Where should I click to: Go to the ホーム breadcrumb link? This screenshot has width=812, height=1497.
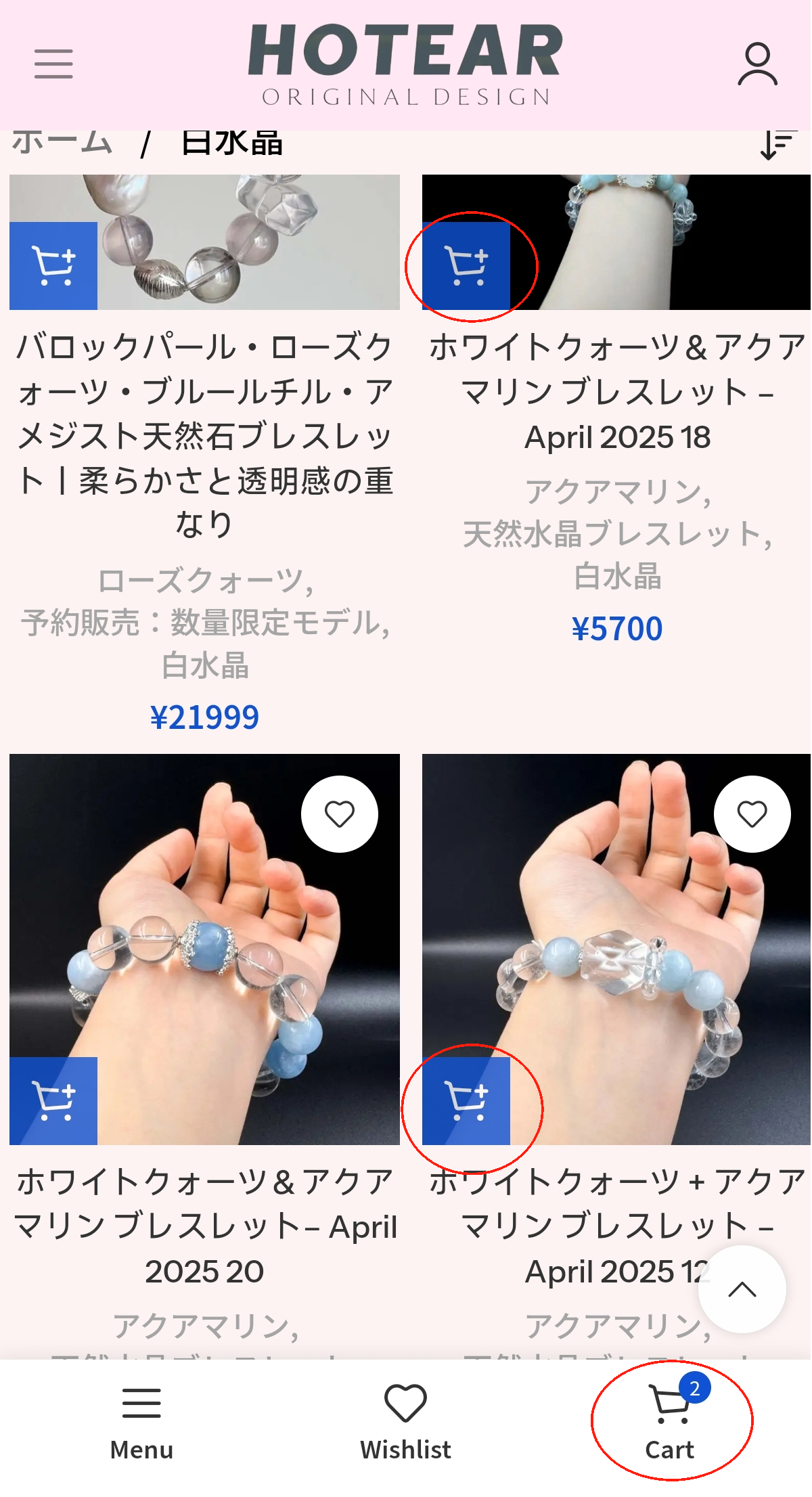pyautogui.click(x=62, y=143)
